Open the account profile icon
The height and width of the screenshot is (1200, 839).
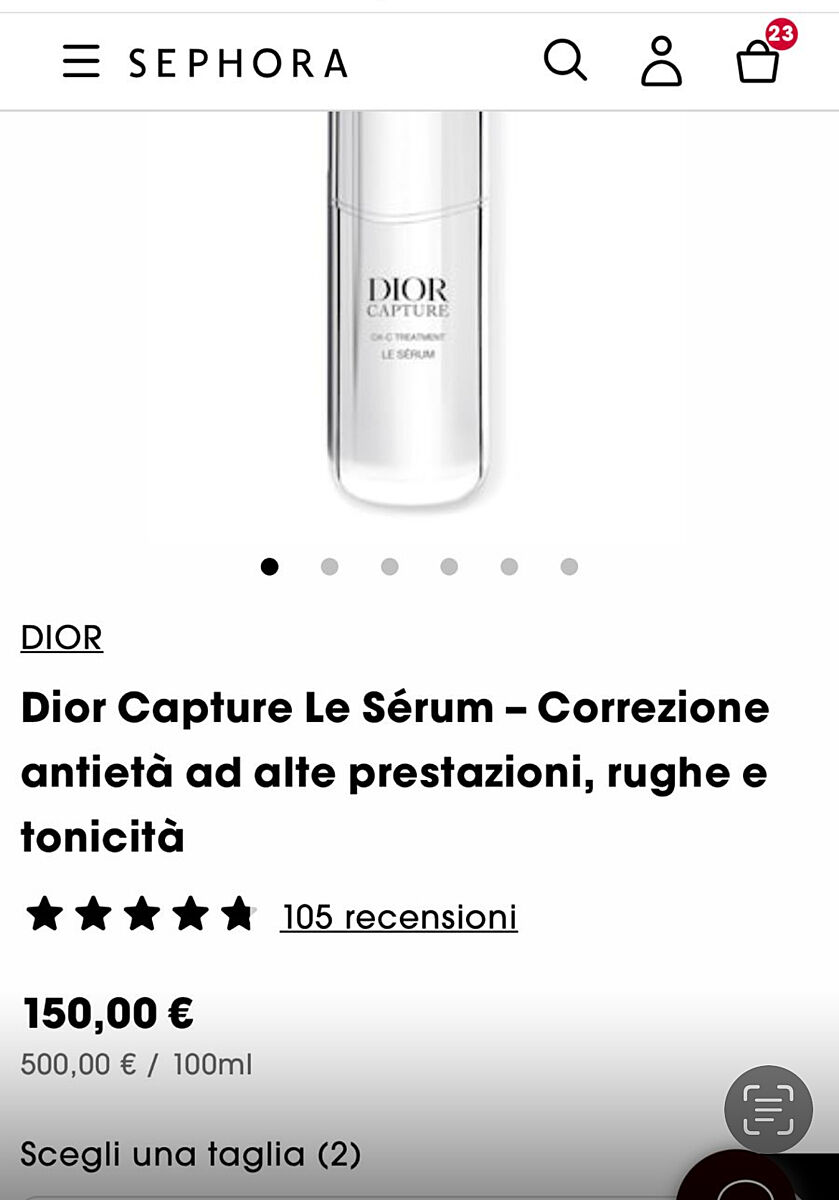coord(661,62)
